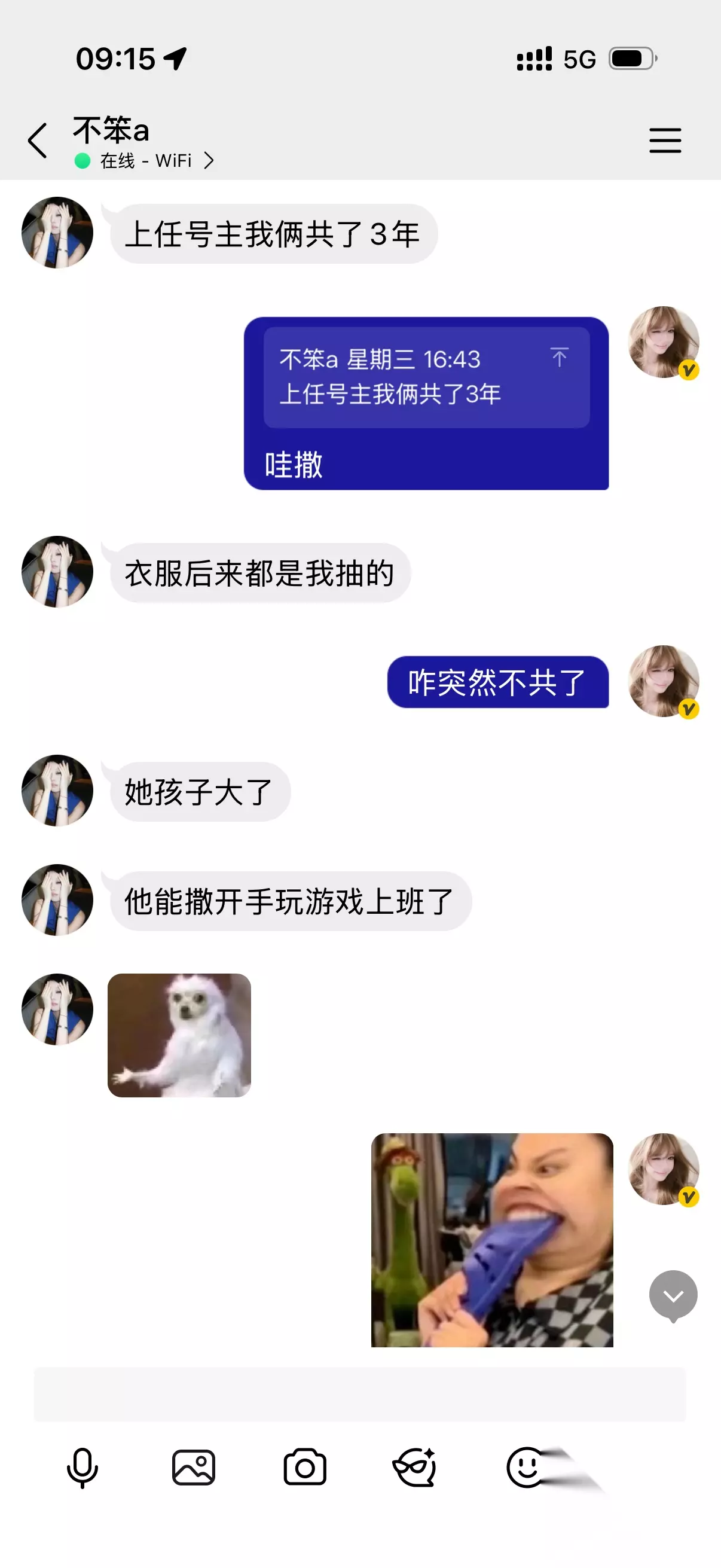Open 不笨a's avatar beside 她孩子大了
This screenshot has width=721, height=1568.
[57, 790]
